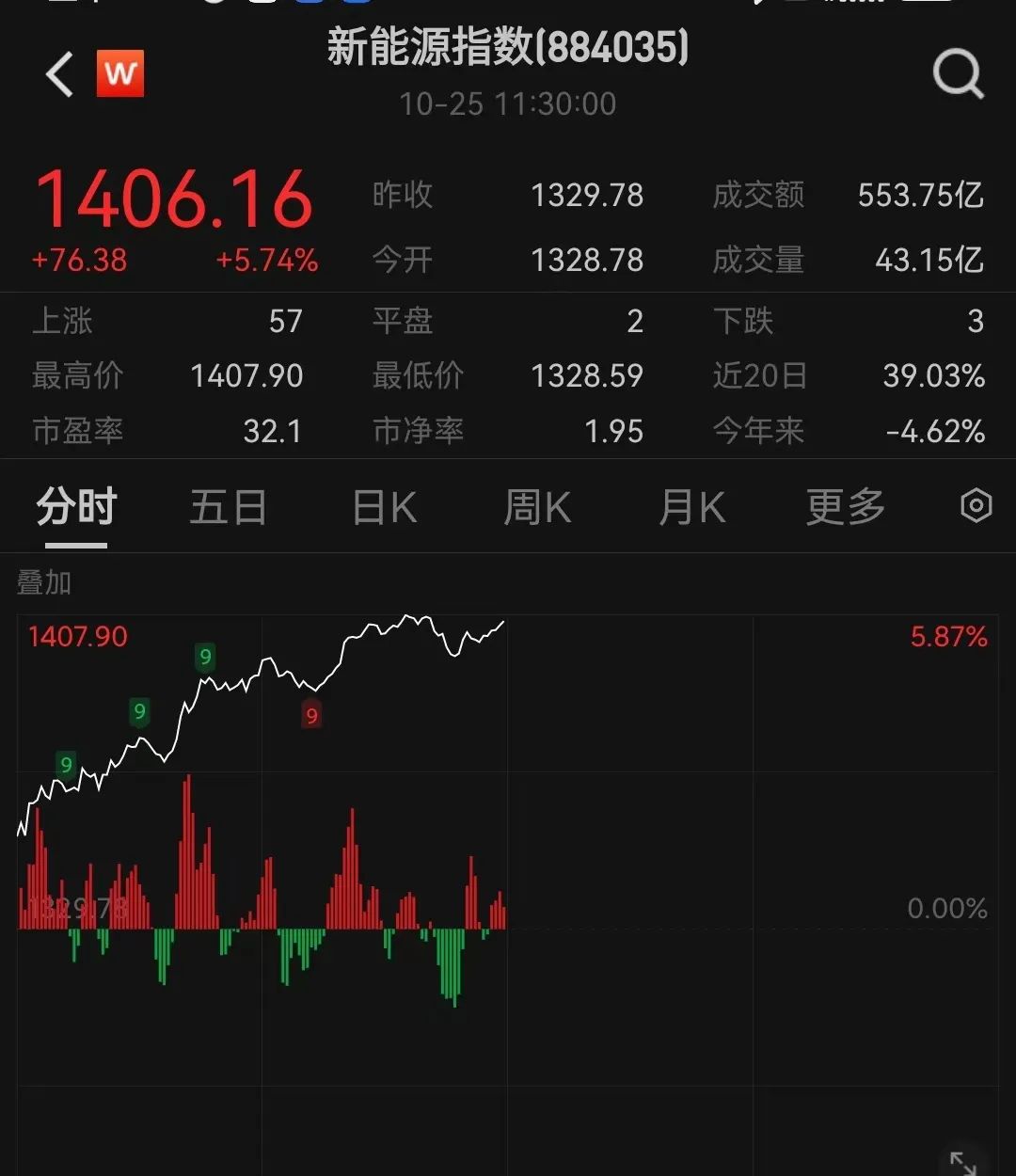
Task: Open the search magnifier icon
Action: coord(958,74)
